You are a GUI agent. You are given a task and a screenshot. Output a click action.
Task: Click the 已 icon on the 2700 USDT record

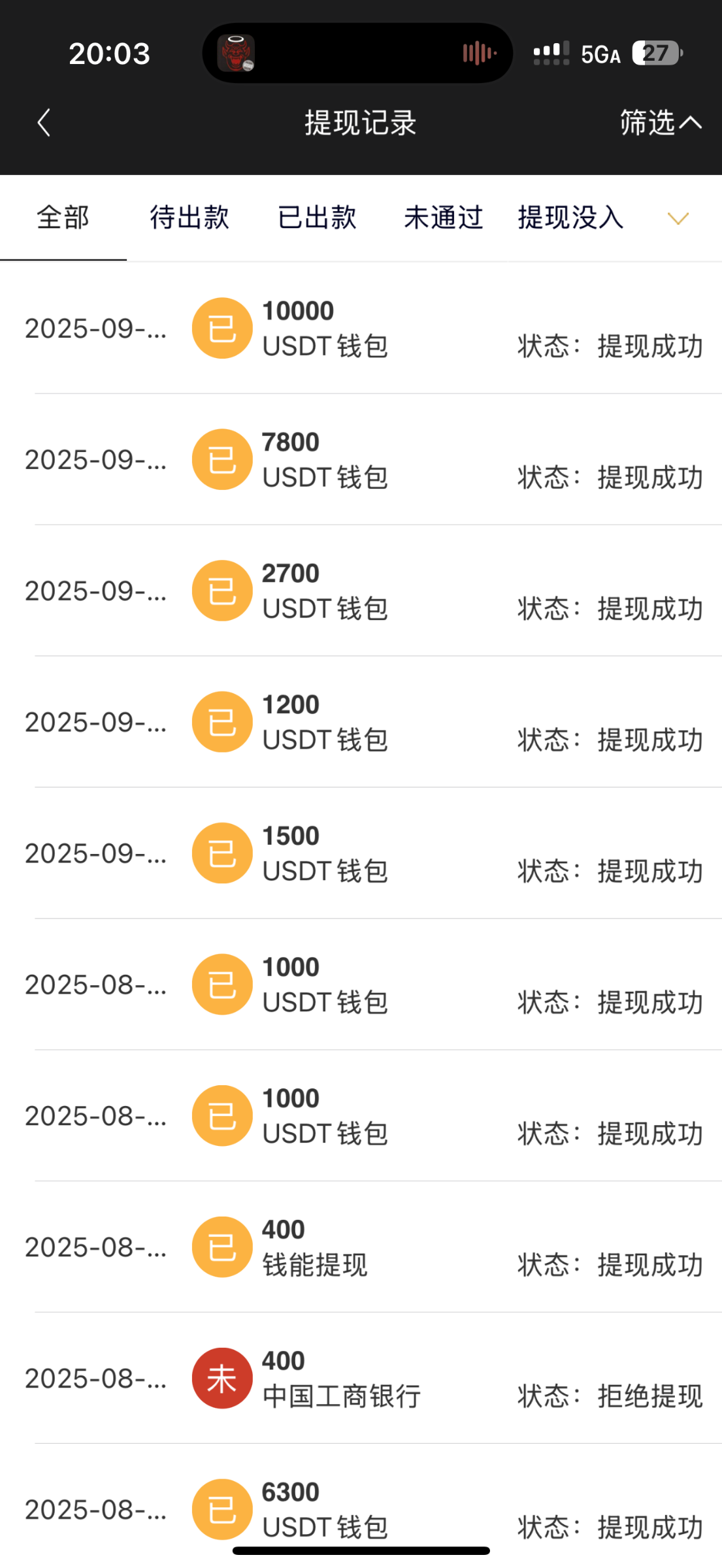point(222,590)
